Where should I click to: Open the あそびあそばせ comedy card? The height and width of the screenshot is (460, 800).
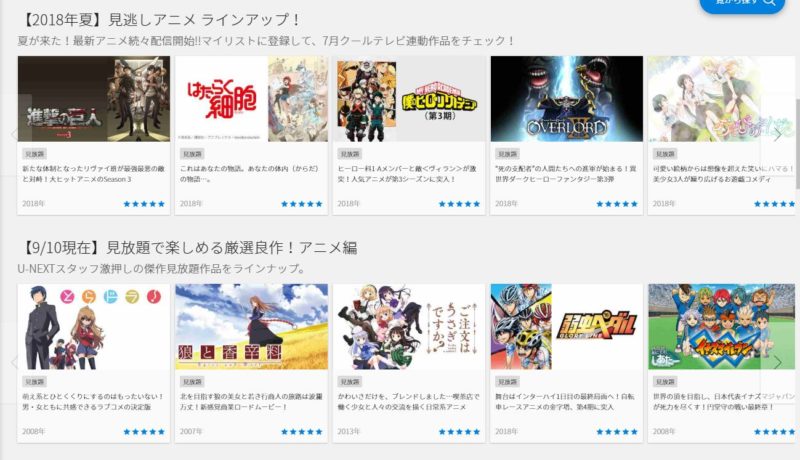(x=715, y=100)
